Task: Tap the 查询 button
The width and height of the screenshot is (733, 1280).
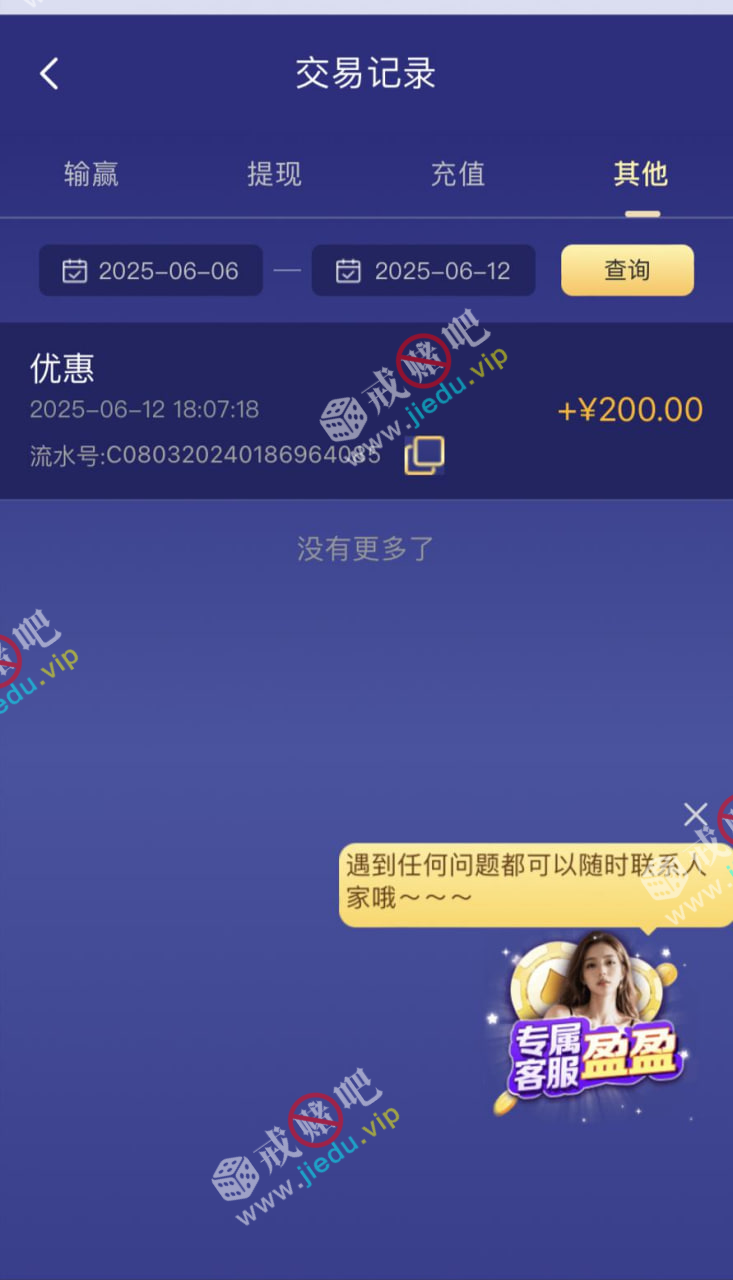Action: click(x=627, y=270)
